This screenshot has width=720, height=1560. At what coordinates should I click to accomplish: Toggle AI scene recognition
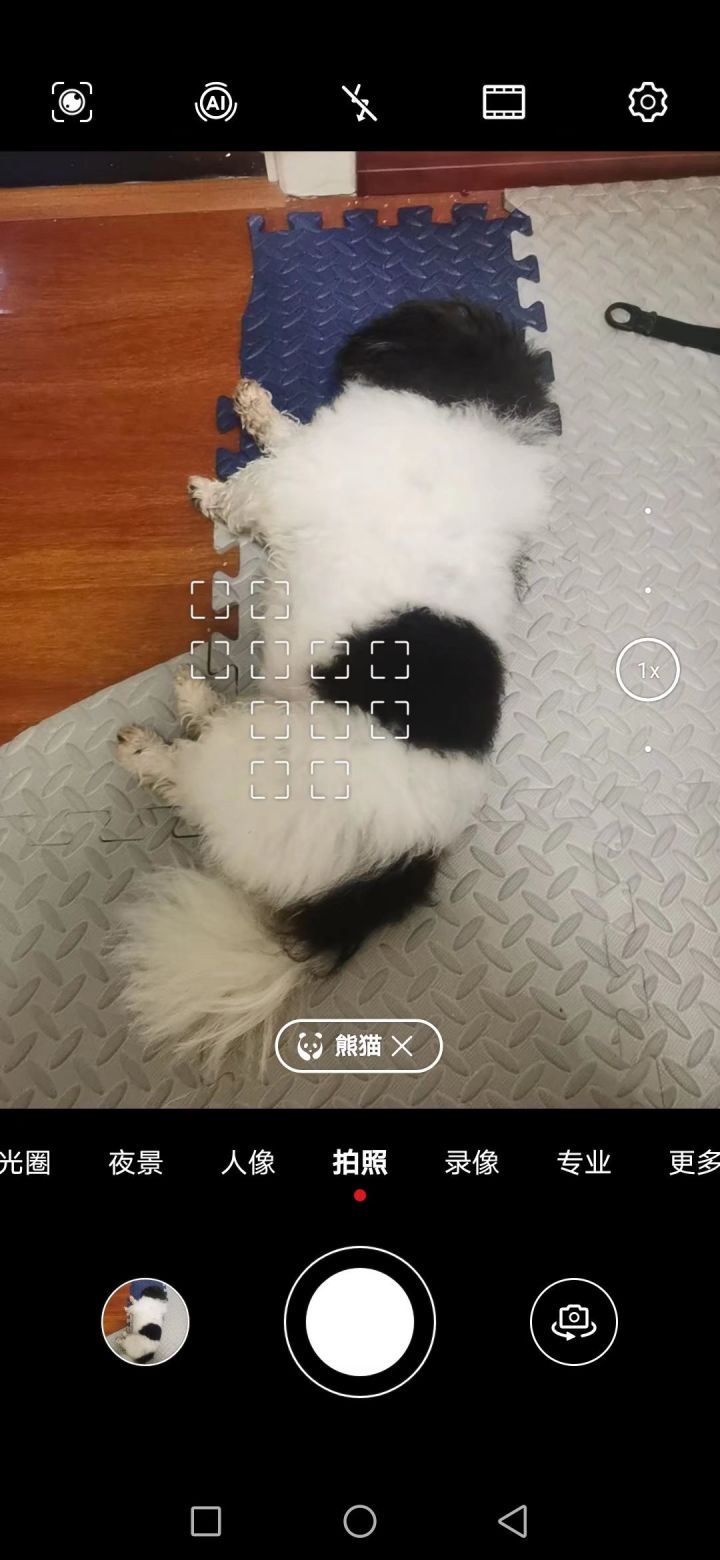pos(216,101)
